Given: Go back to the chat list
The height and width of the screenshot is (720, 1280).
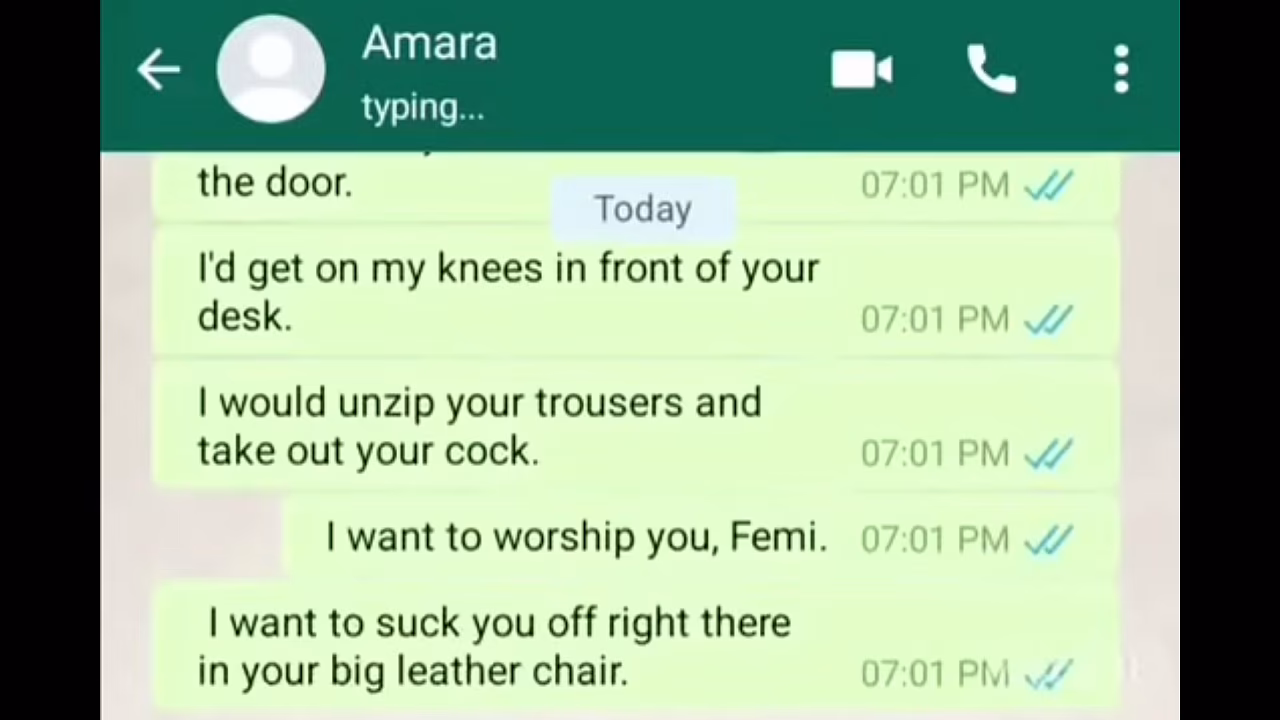Looking at the screenshot, I should pyautogui.click(x=158, y=70).
